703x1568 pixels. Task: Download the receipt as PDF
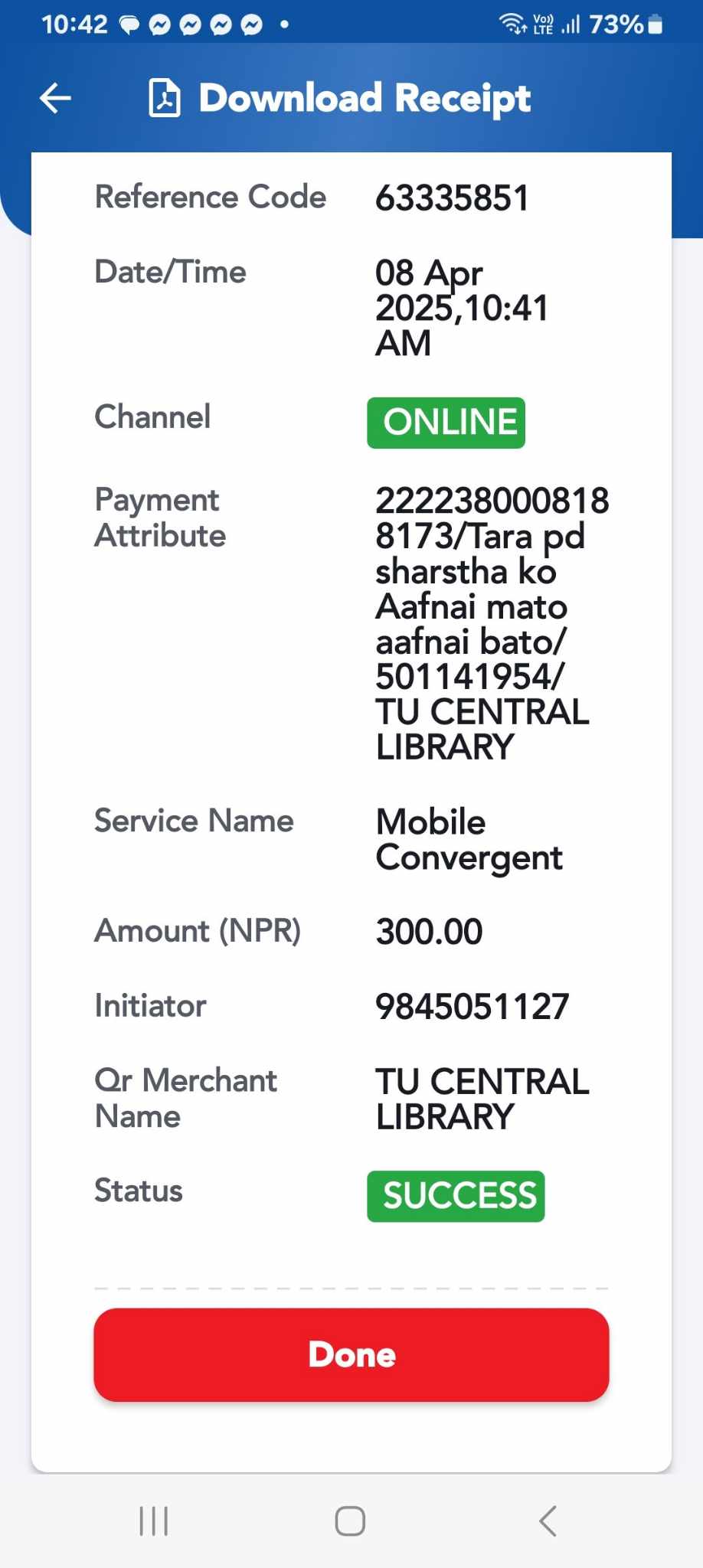pos(339,98)
